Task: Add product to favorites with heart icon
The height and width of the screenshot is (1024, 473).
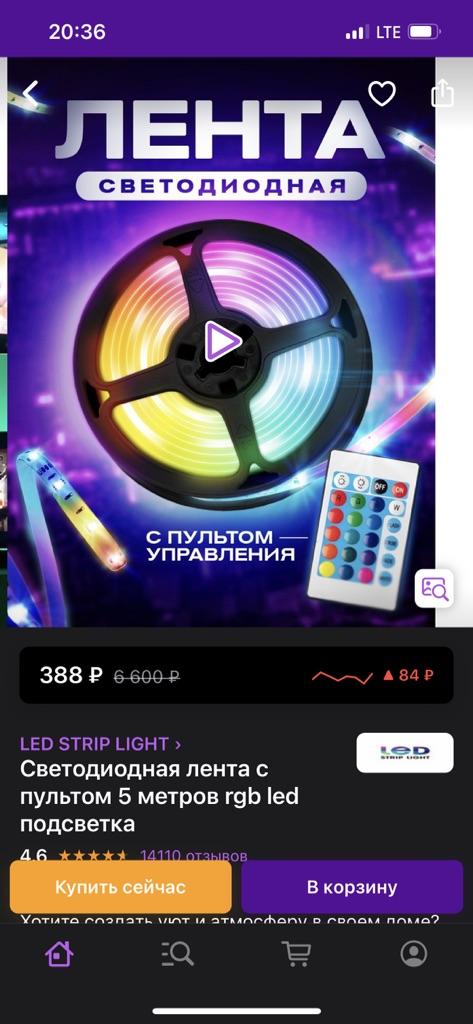Action: coord(382,94)
